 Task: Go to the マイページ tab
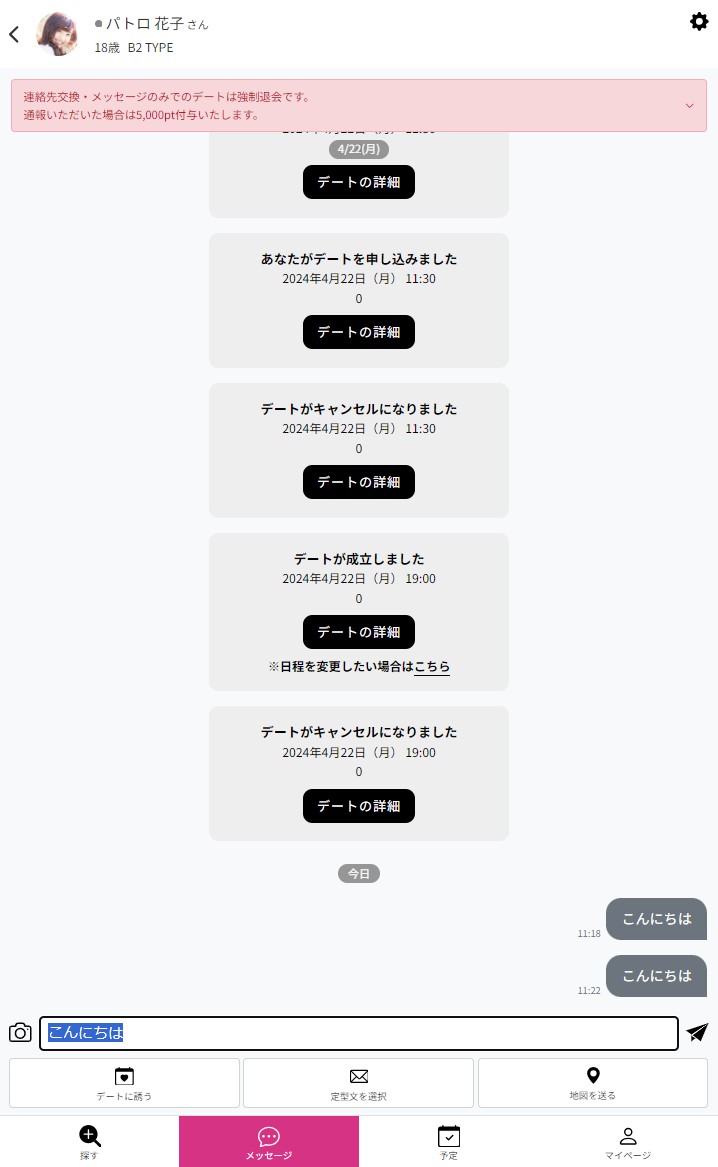click(x=628, y=1142)
